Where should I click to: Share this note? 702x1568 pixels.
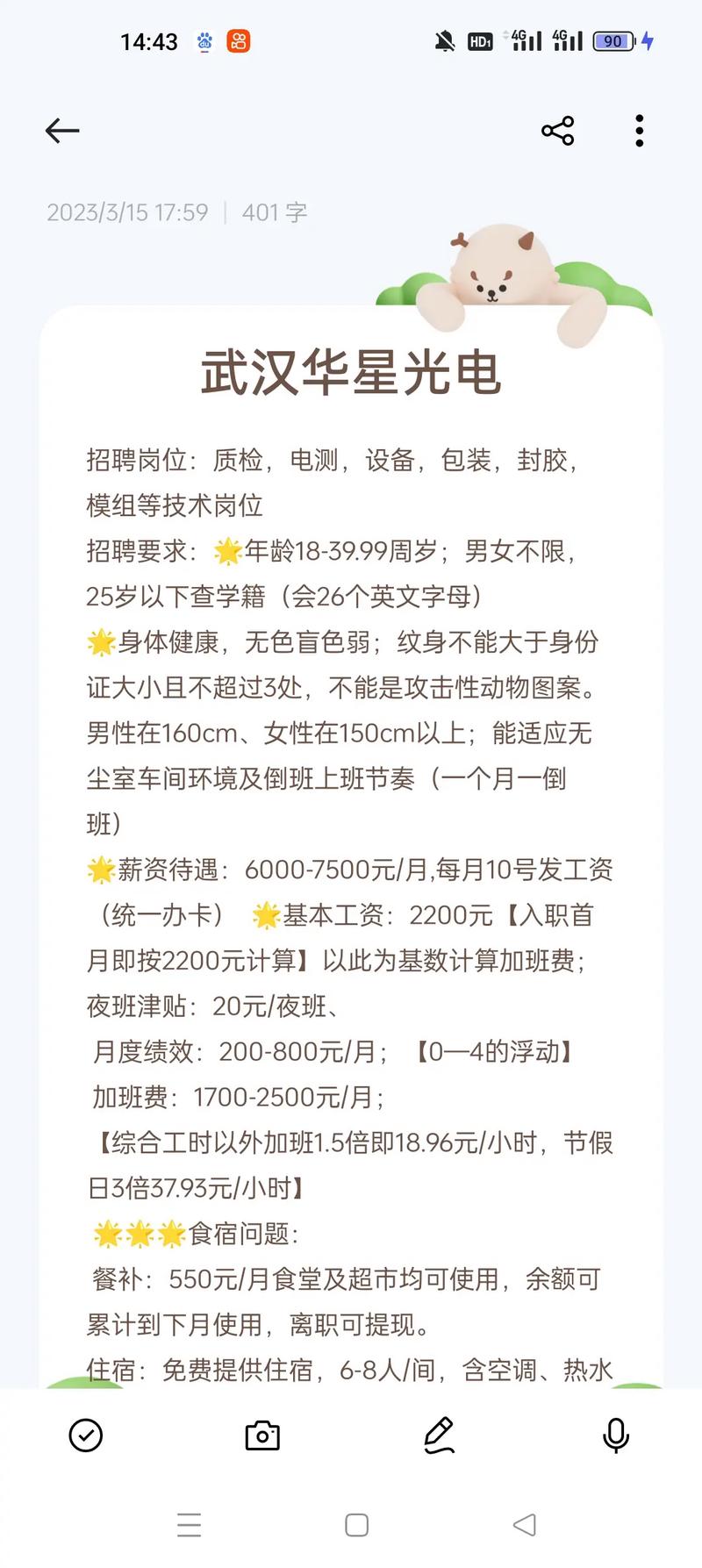click(x=557, y=131)
